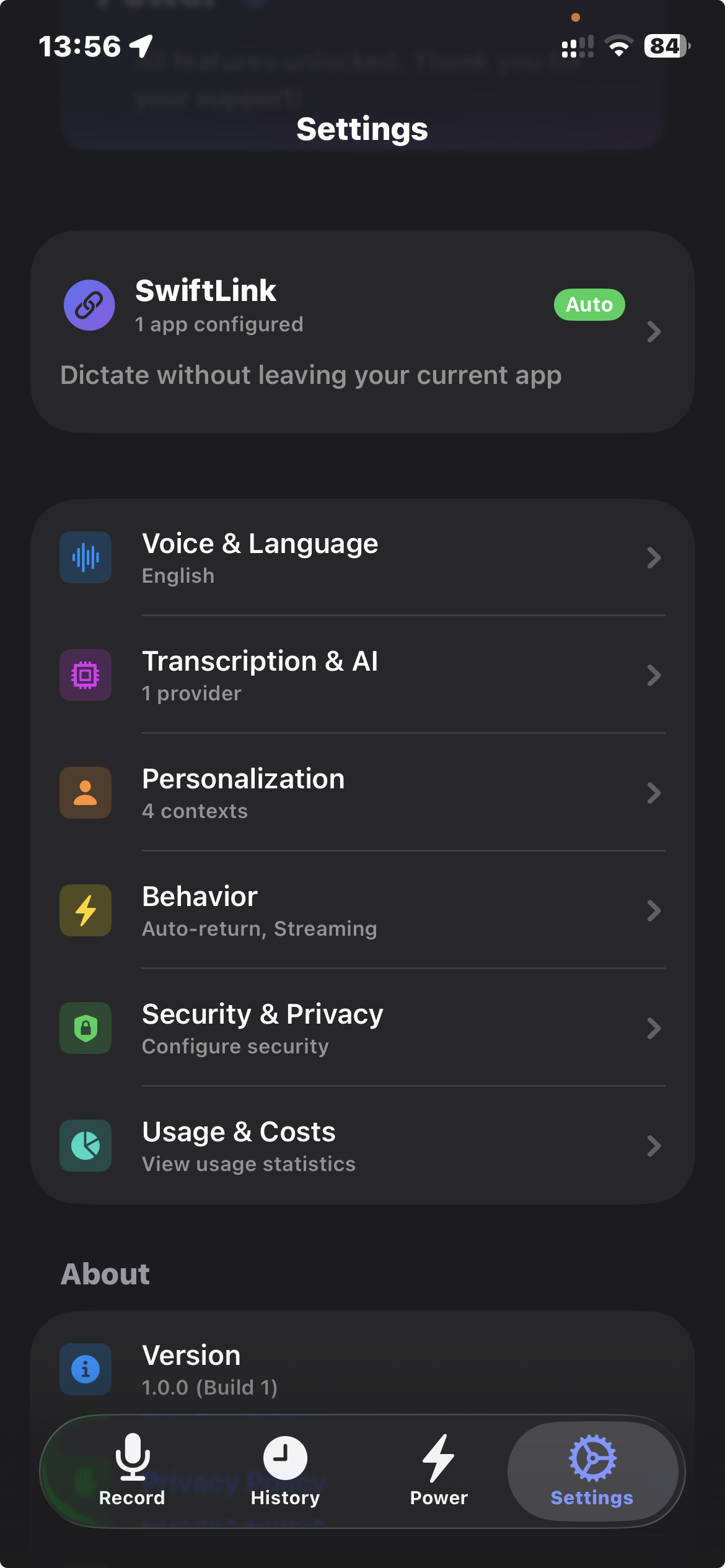This screenshot has height=1568, width=725.
Task: Click the Usage & Costs pie chart icon
Action: click(85, 1146)
